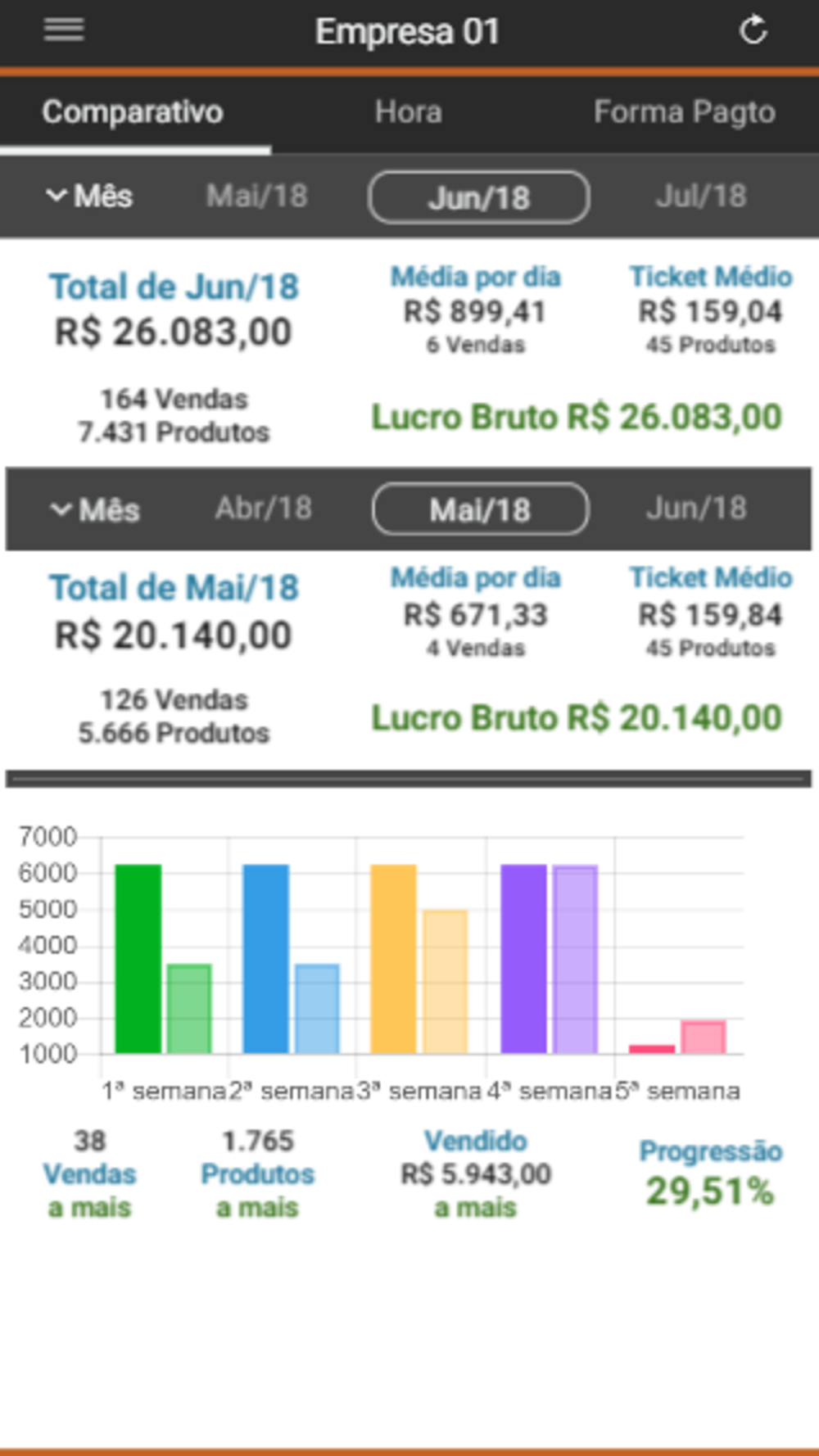Select the Comparativo tab
The image size is (819, 1456).
coord(133,112)
